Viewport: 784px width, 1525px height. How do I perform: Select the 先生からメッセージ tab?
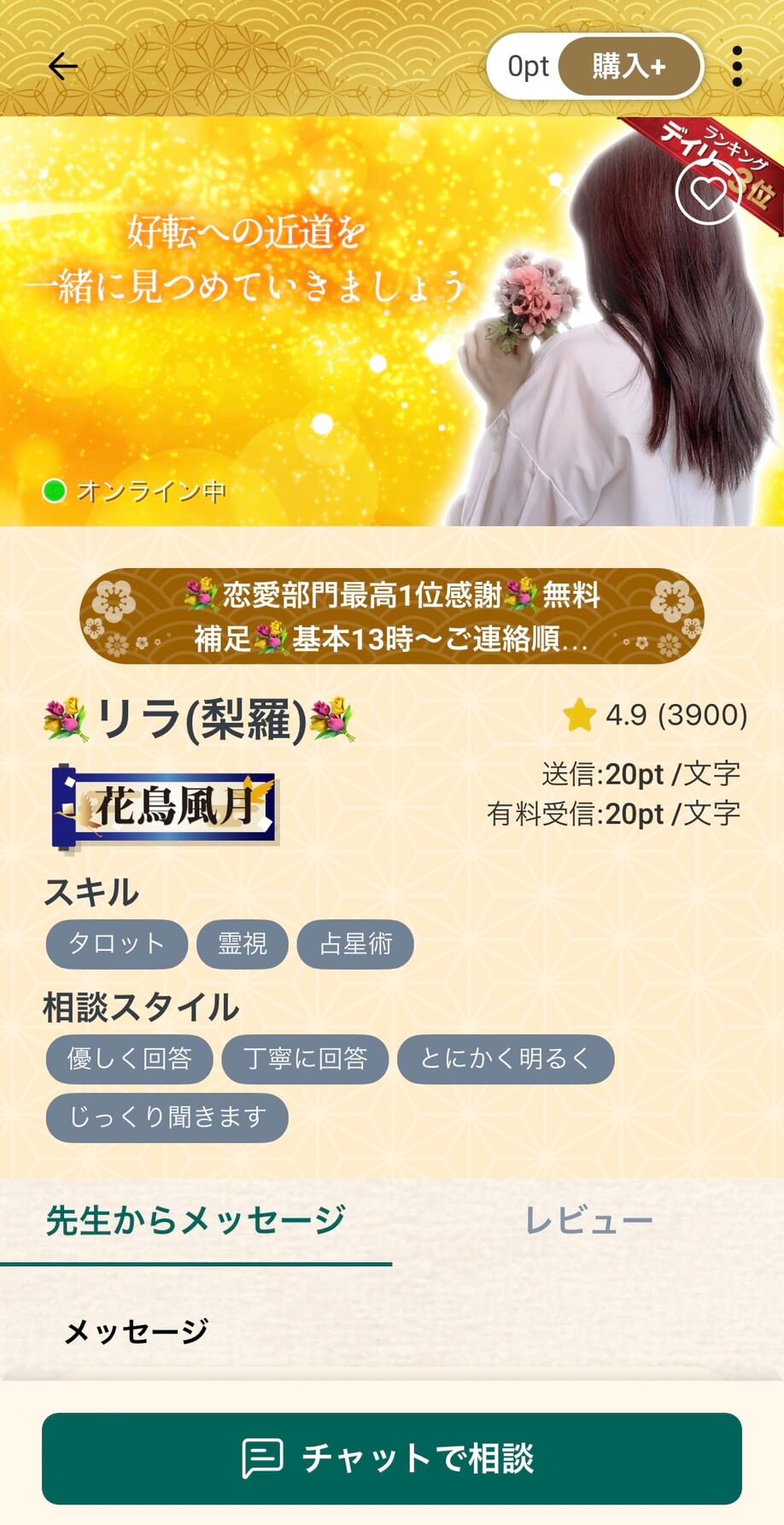(x=196, y=1221)
